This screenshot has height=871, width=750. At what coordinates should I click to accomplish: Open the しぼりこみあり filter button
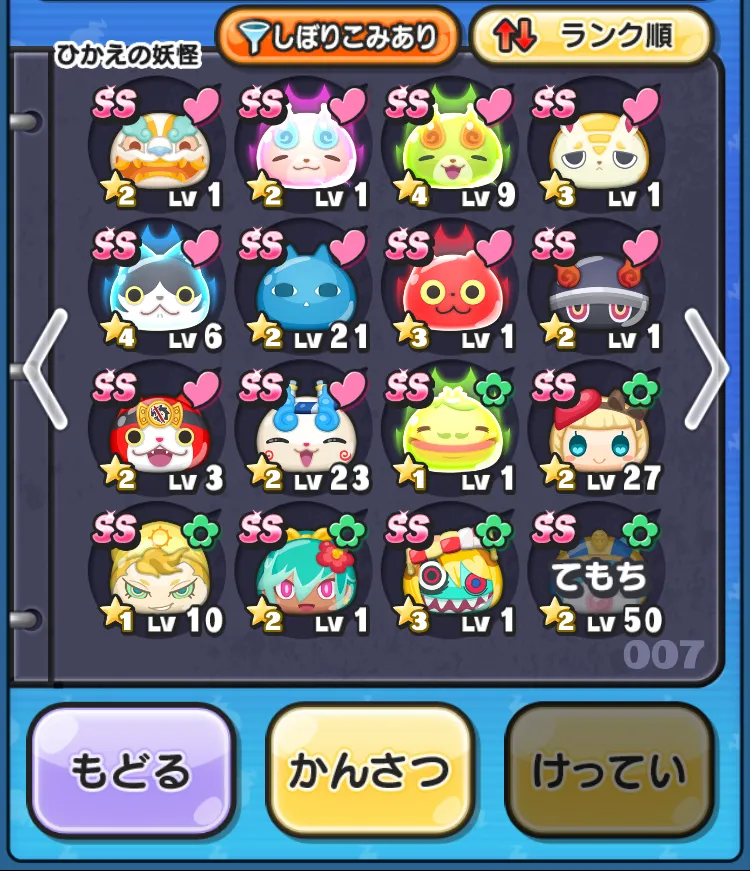[337, 39]
